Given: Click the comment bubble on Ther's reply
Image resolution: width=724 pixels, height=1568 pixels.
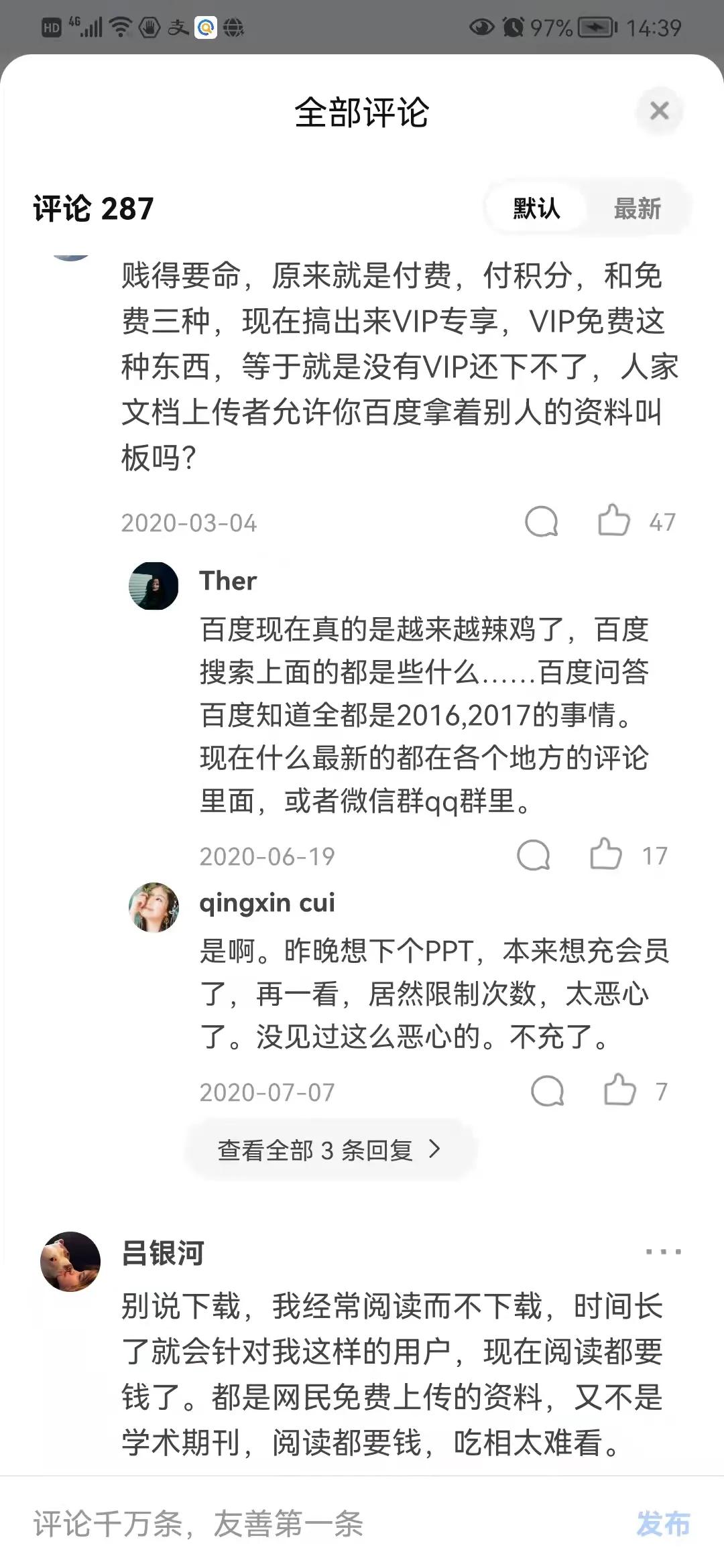Looking at the screenshot, I should tap(533, 854).
